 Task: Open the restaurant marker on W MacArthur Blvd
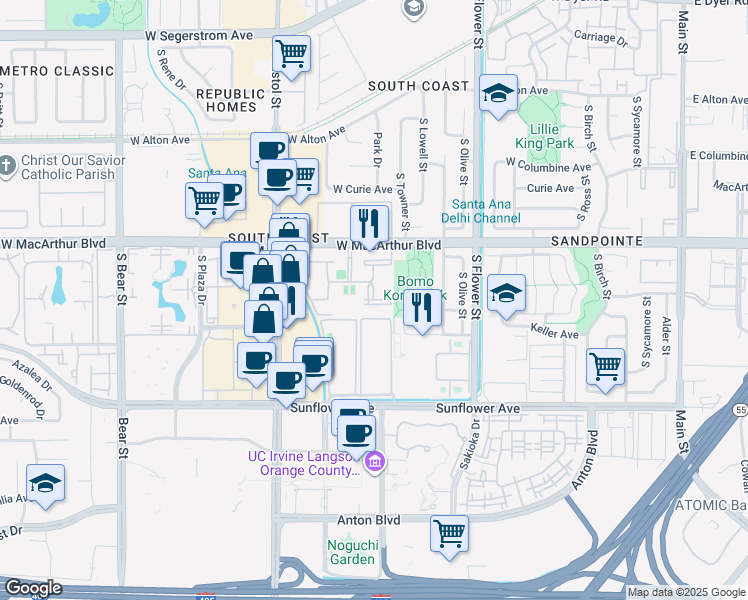[369, 228]
